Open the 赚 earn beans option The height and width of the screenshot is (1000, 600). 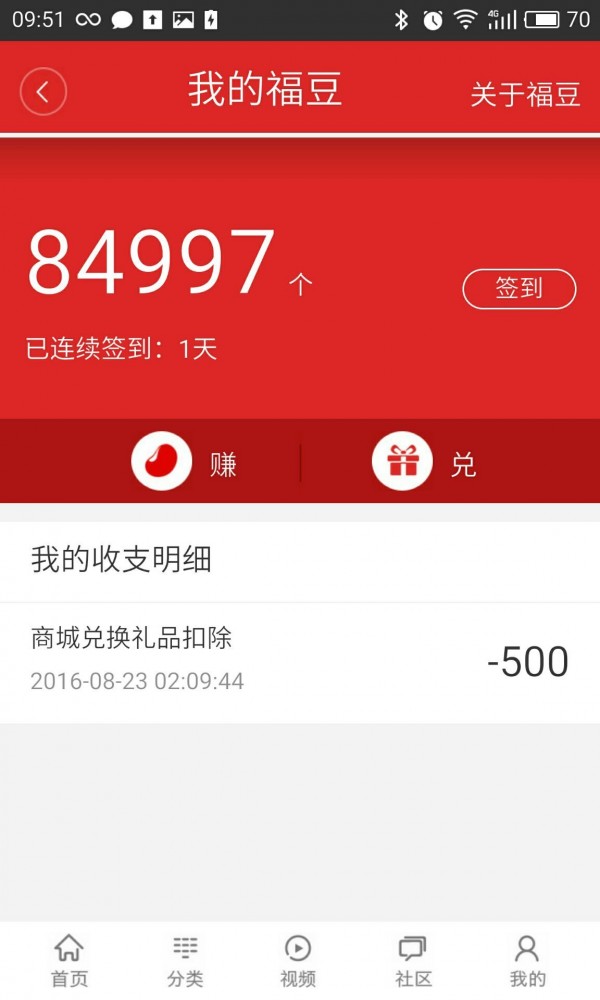(185, 463)
